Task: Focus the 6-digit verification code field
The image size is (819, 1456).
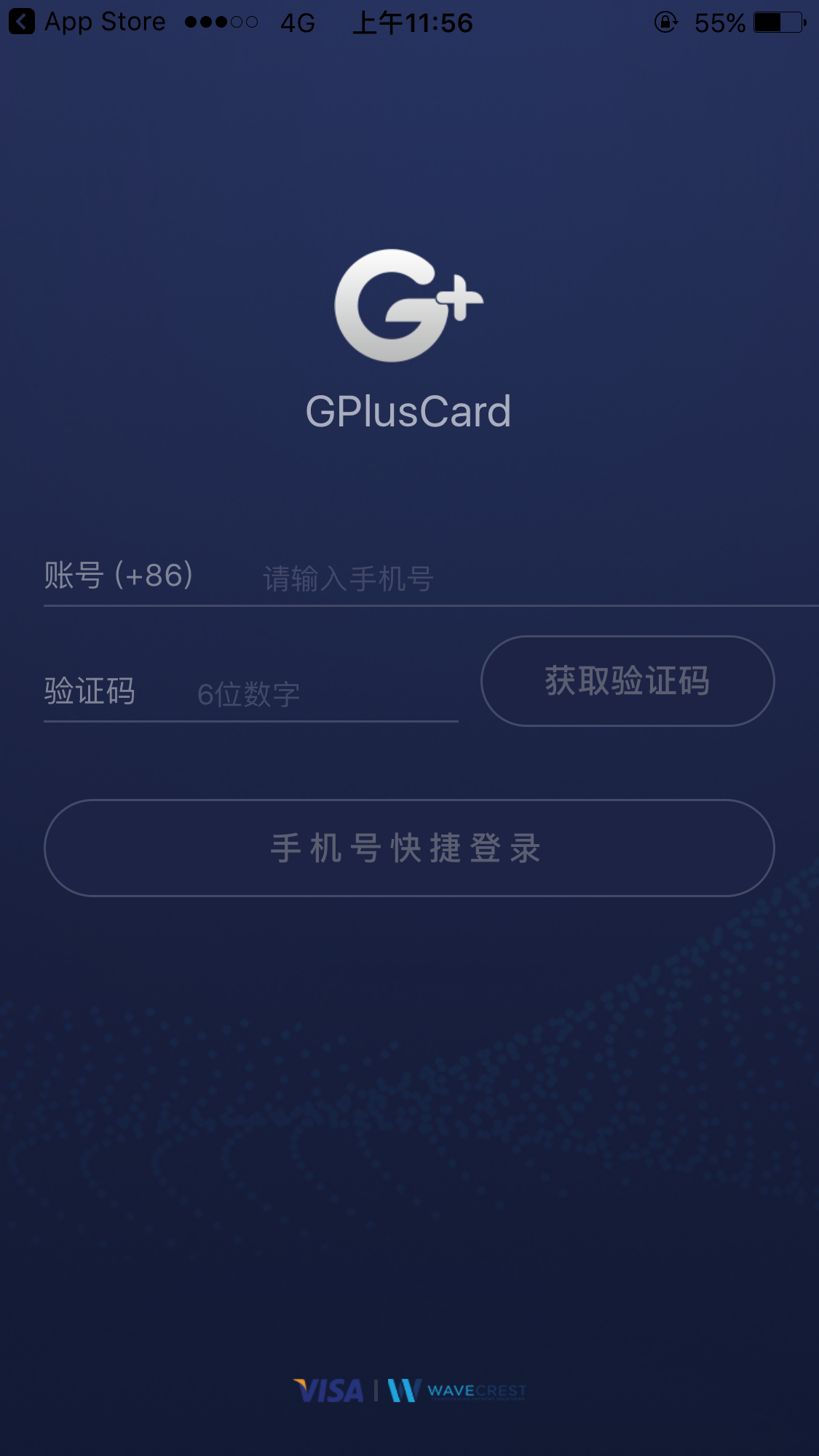Action: coord(327,693)
